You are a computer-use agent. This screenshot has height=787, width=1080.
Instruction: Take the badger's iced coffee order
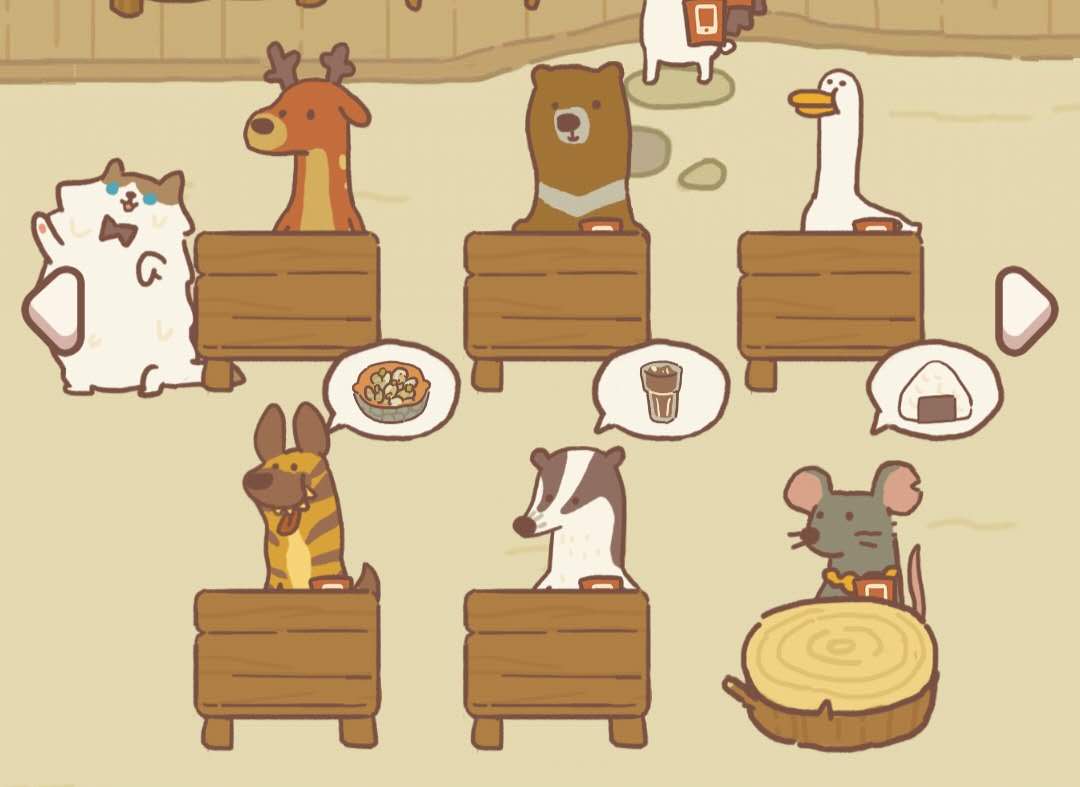click(x=661, y=390)
